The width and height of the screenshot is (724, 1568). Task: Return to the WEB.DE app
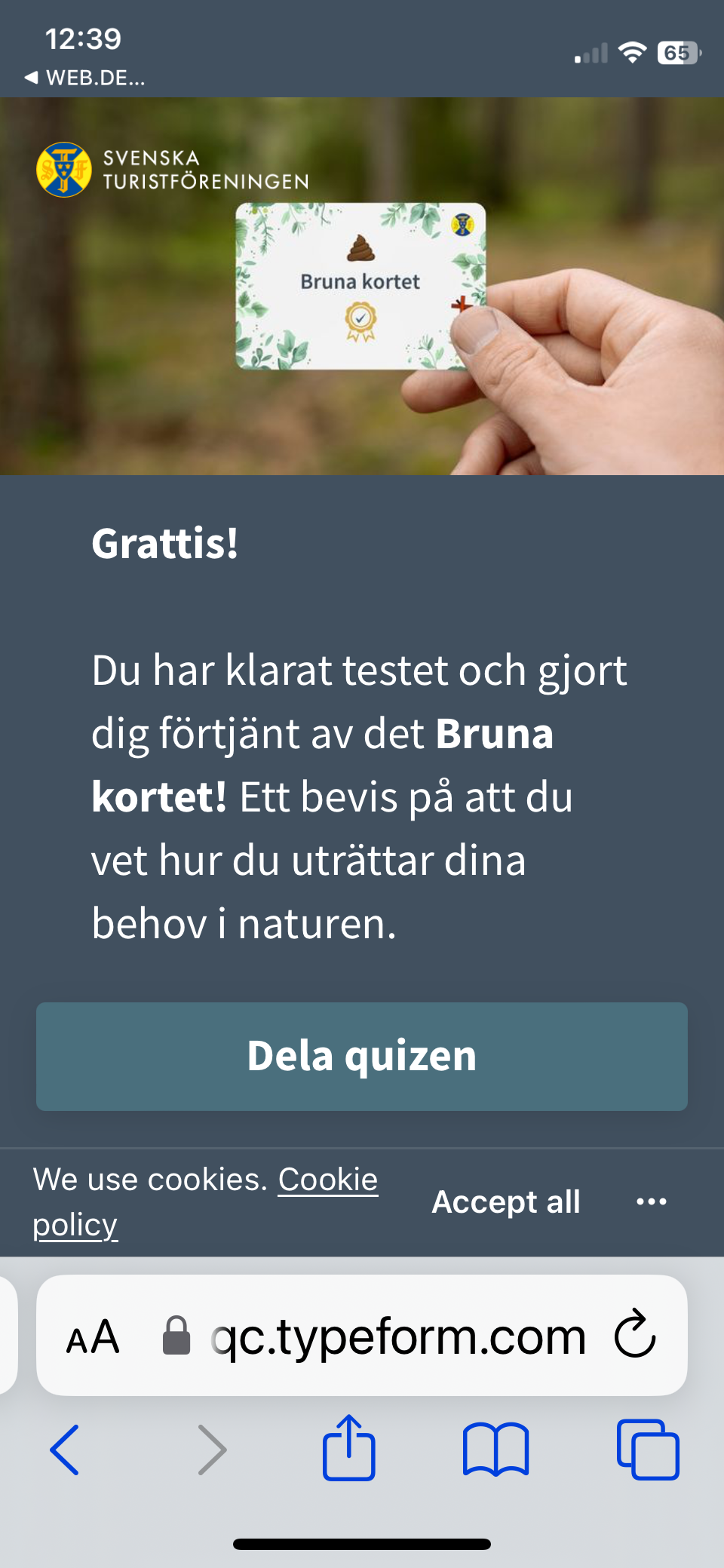coord(84,78)
